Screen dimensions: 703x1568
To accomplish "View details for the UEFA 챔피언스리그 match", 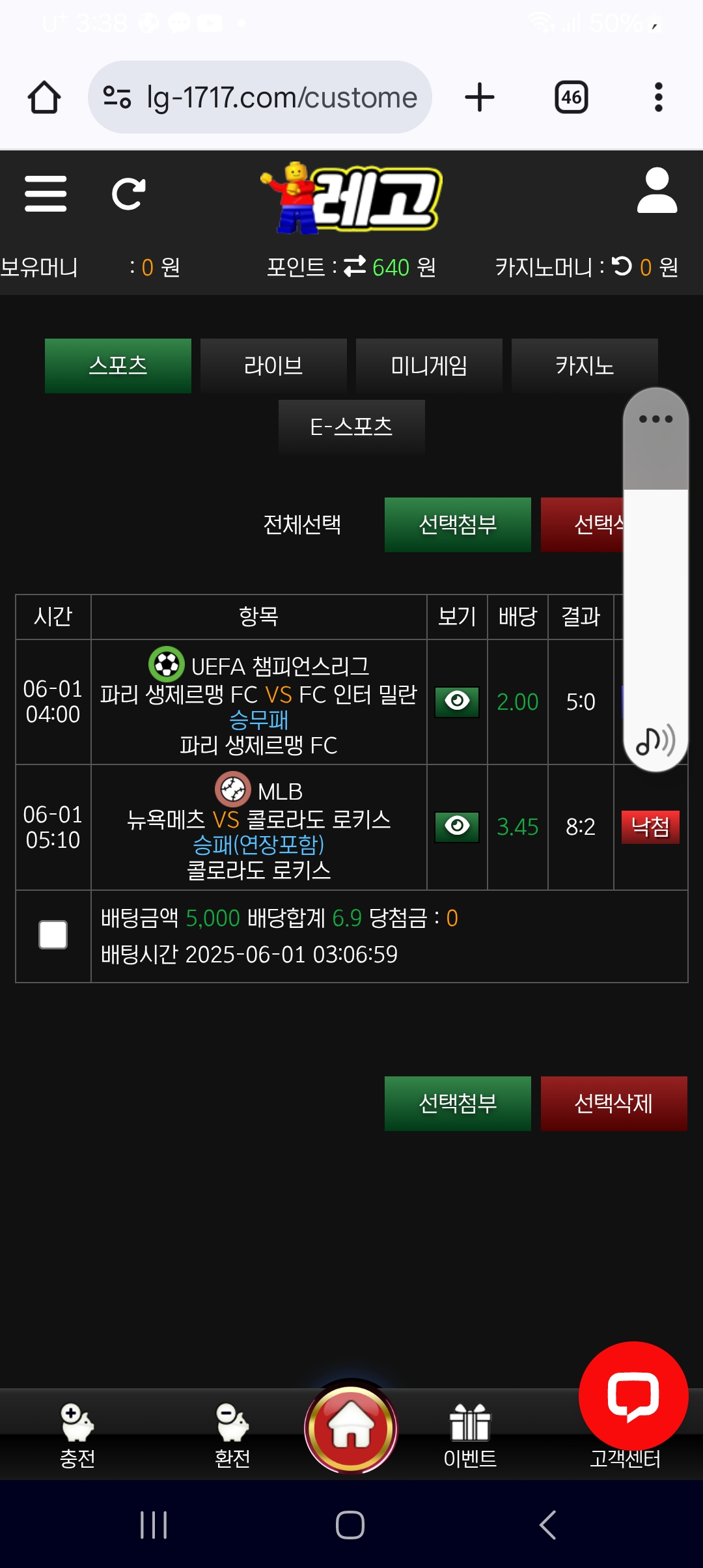I will pos(457,702).
